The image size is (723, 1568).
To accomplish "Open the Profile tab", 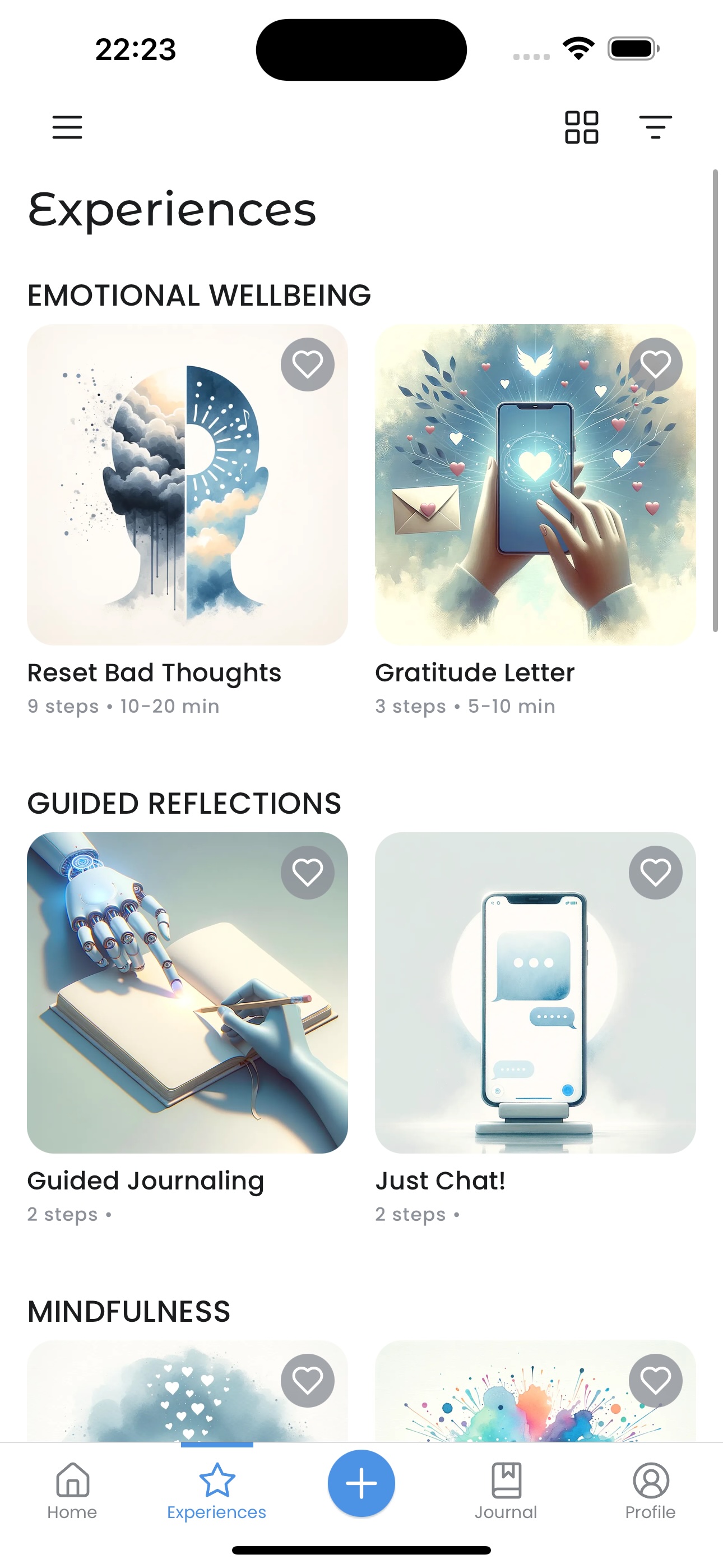I will 651,1491.
